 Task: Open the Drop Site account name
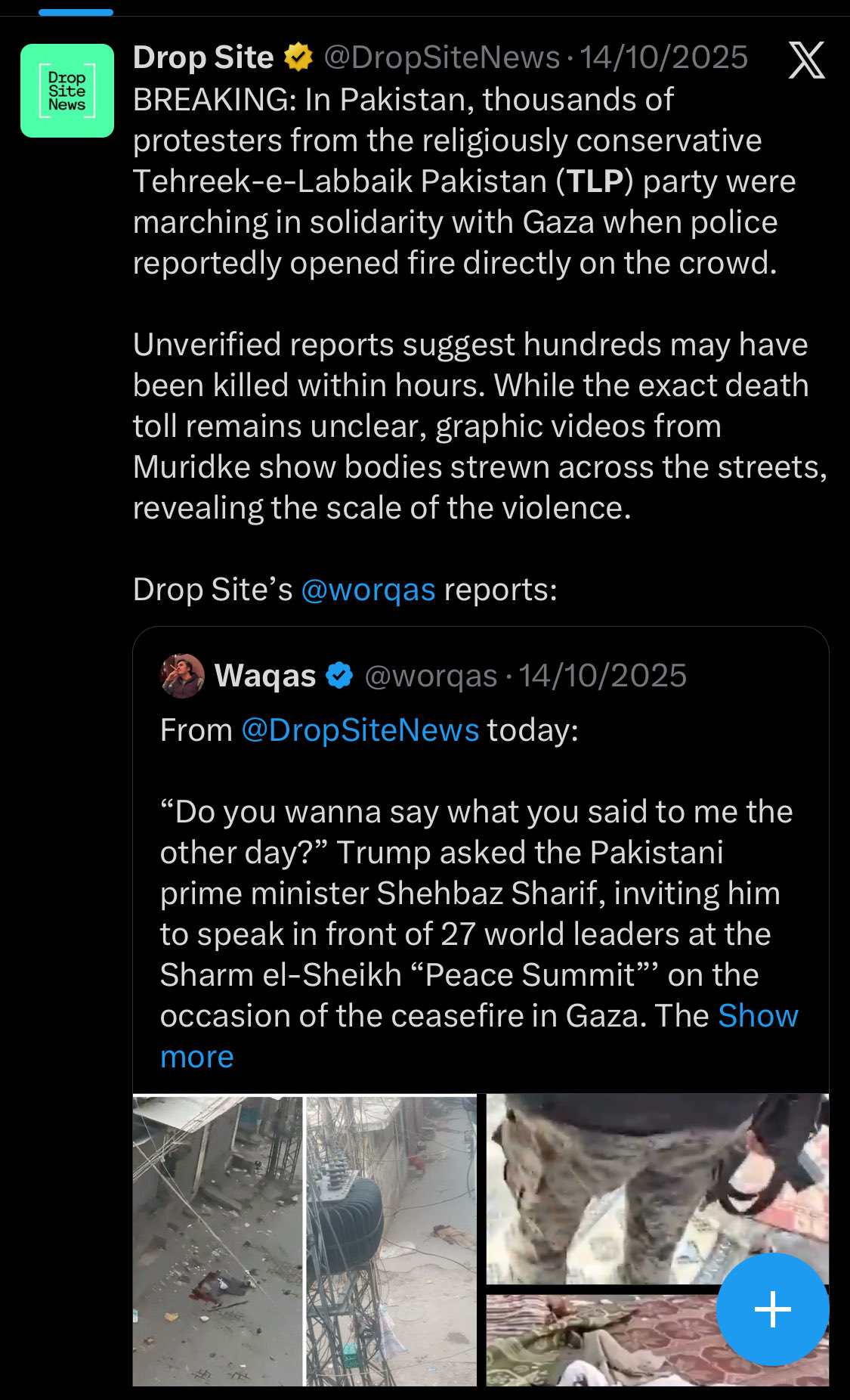click(x=203, y=57)
